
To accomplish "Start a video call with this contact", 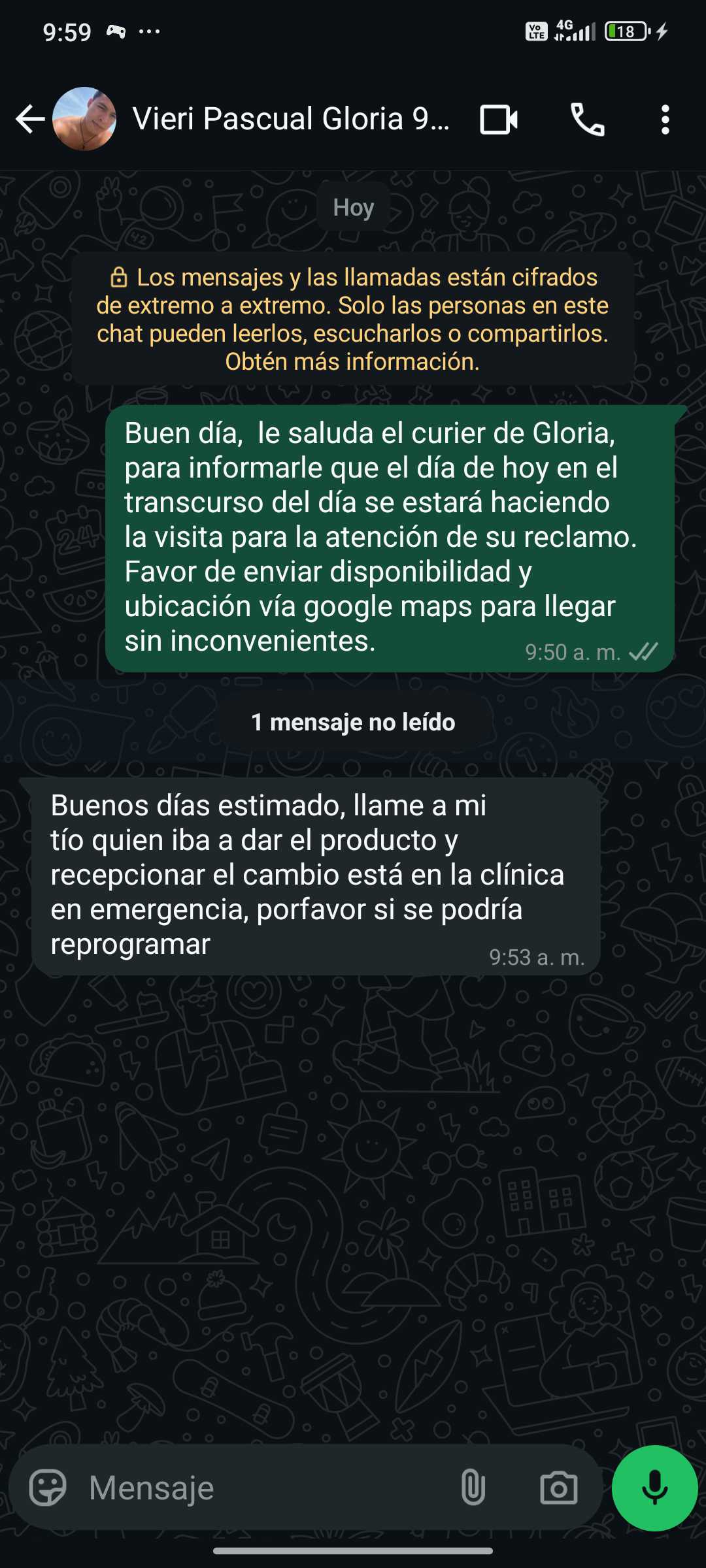I will pyautogui.click(x=499, y=120).
